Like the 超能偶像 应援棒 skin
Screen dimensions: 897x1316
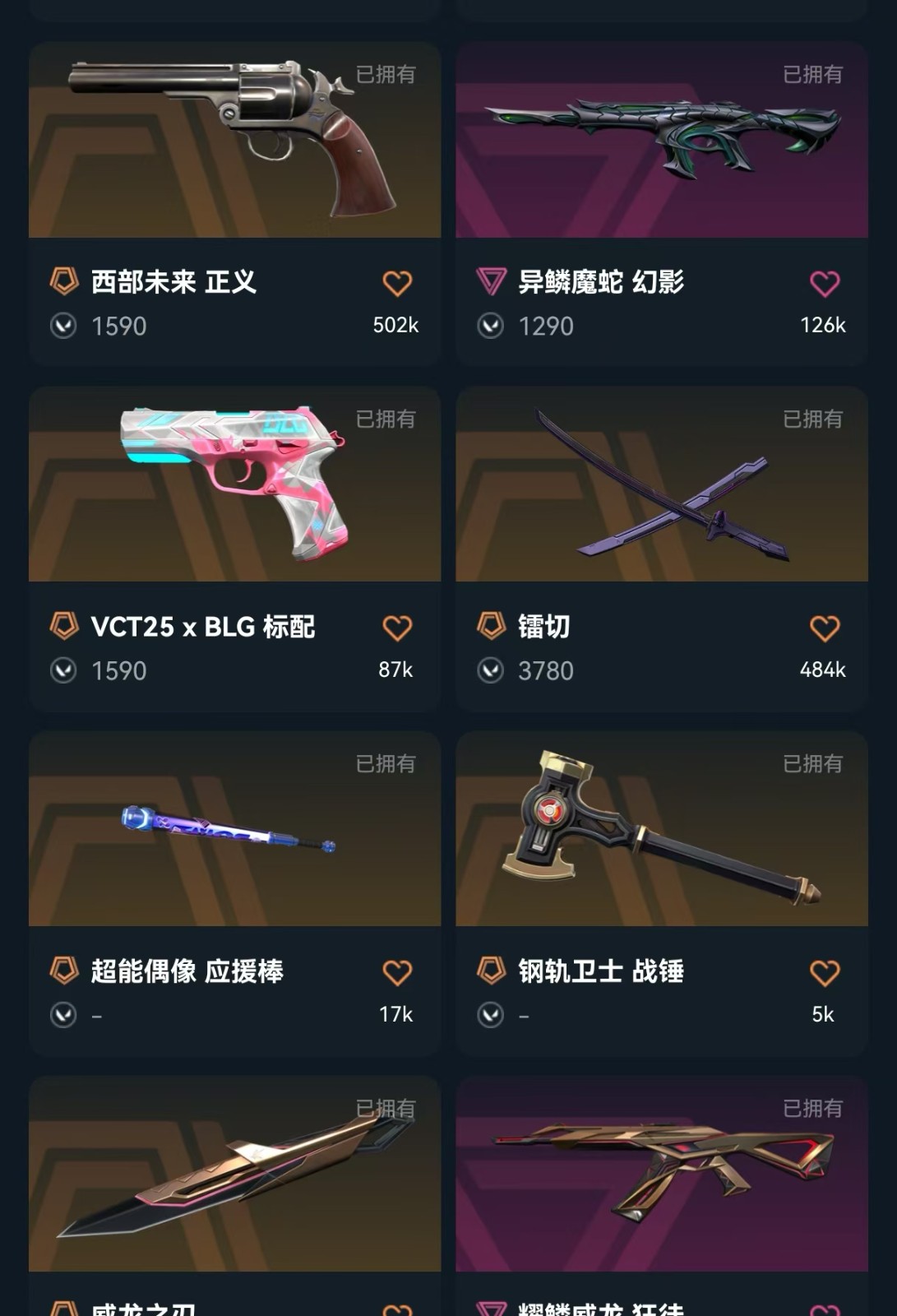397,973
